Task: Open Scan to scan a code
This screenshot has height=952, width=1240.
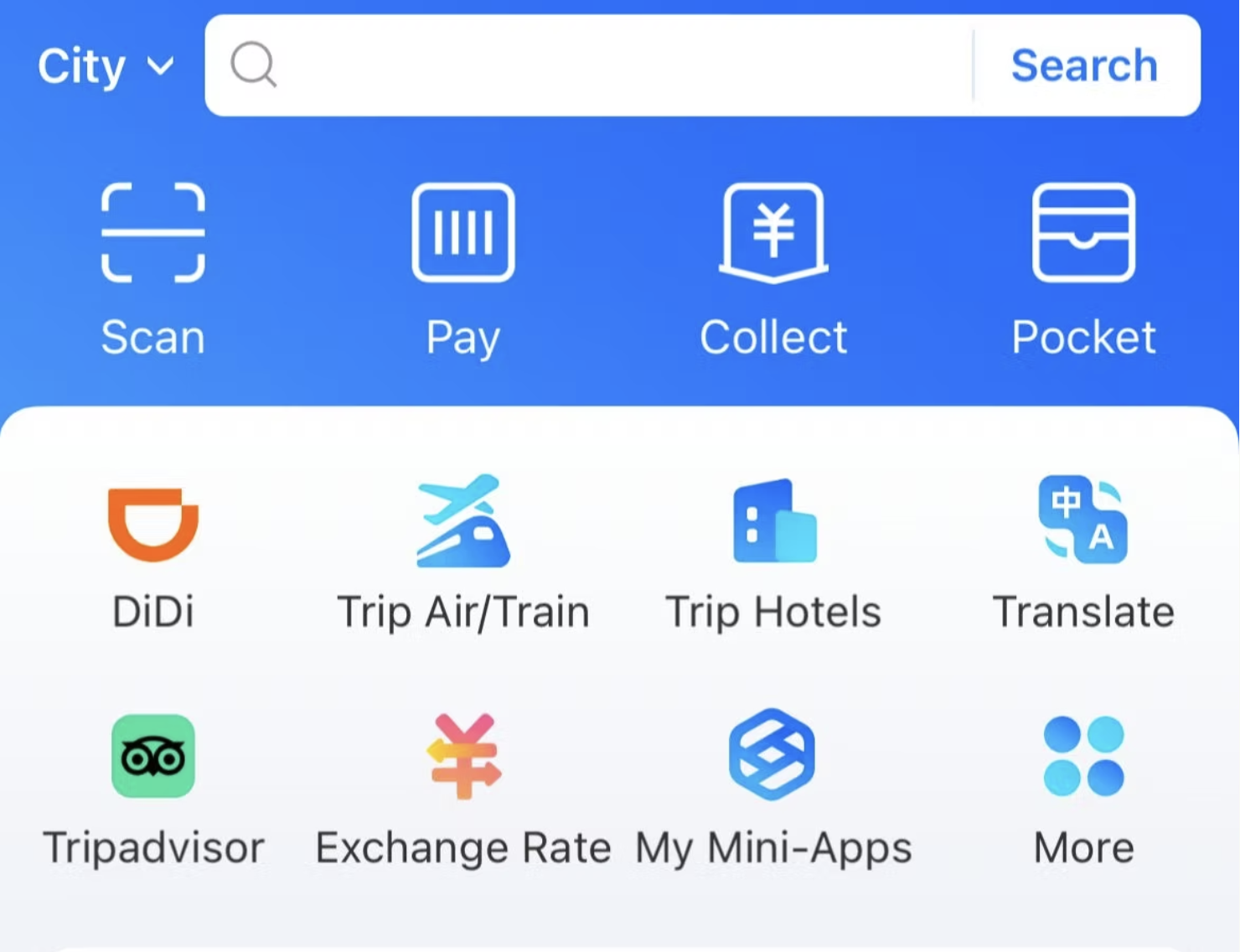Action: 153,268
